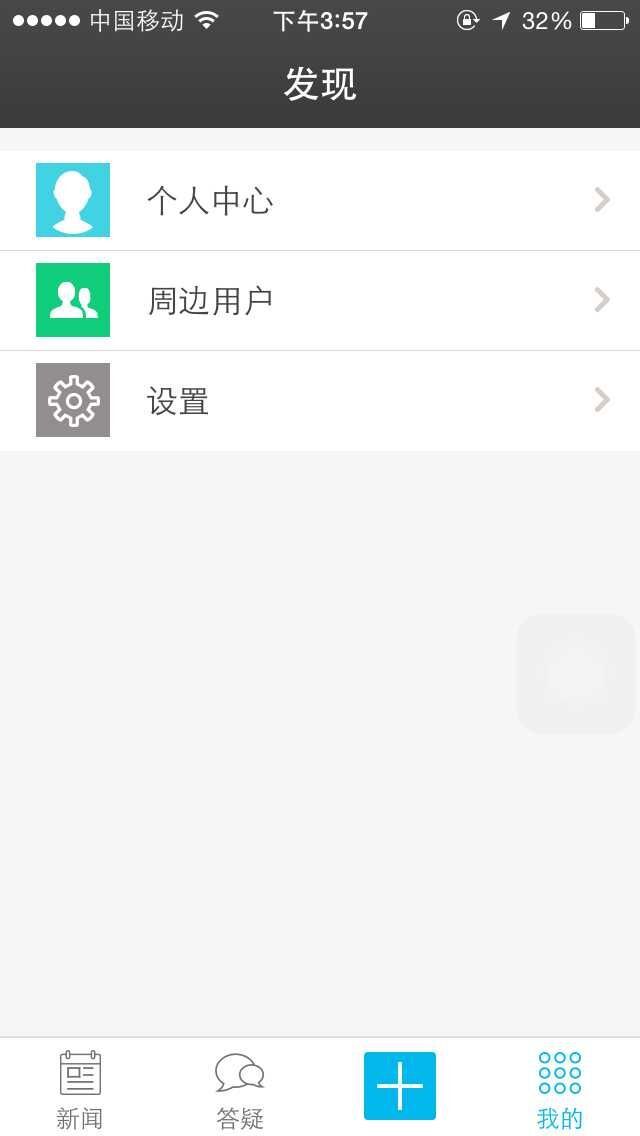
Task: Switch to the 答疑 Q&A tab
Action: pyautogui.click(x=240, y=1088)
